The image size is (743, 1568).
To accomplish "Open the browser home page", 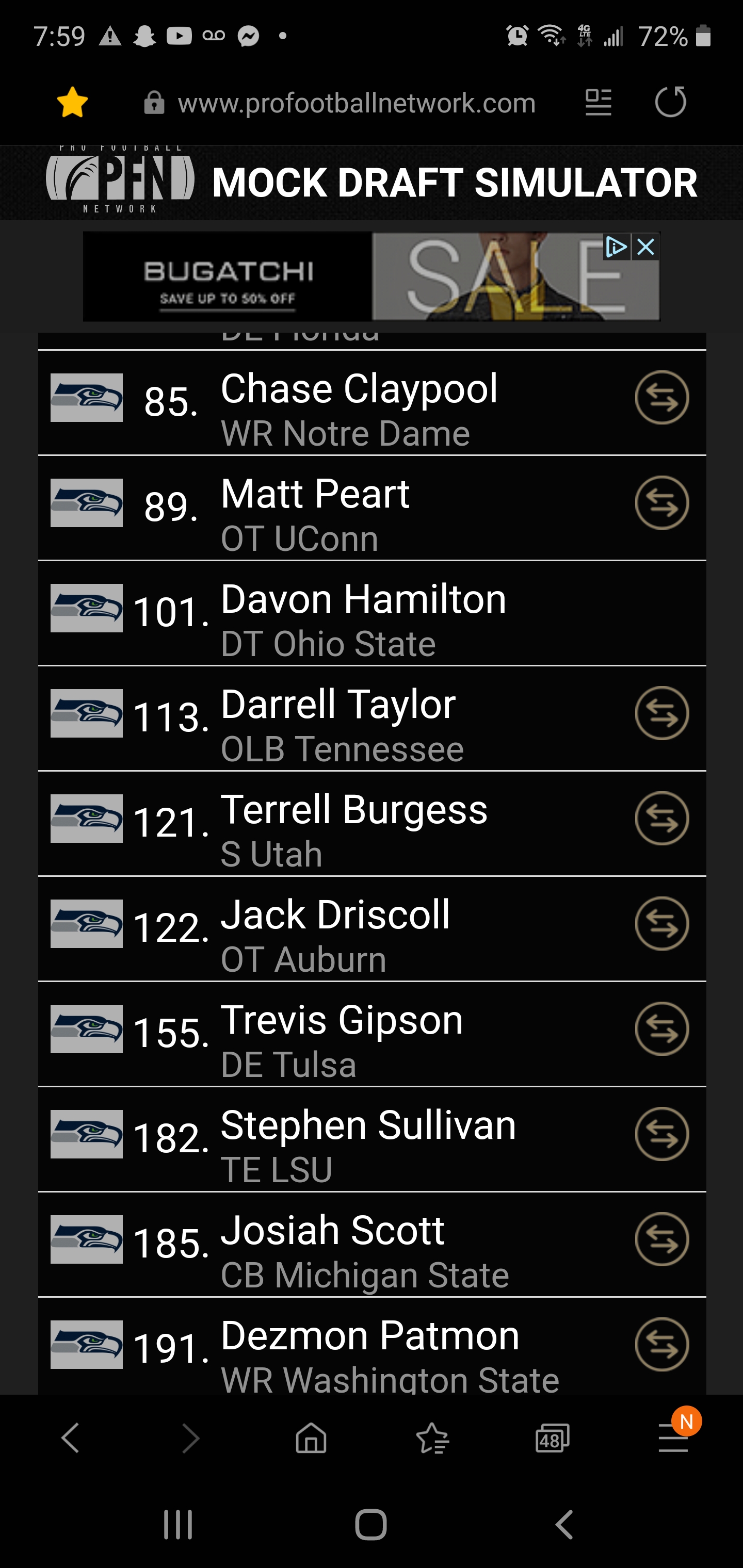I will (x=311, y=1439).
